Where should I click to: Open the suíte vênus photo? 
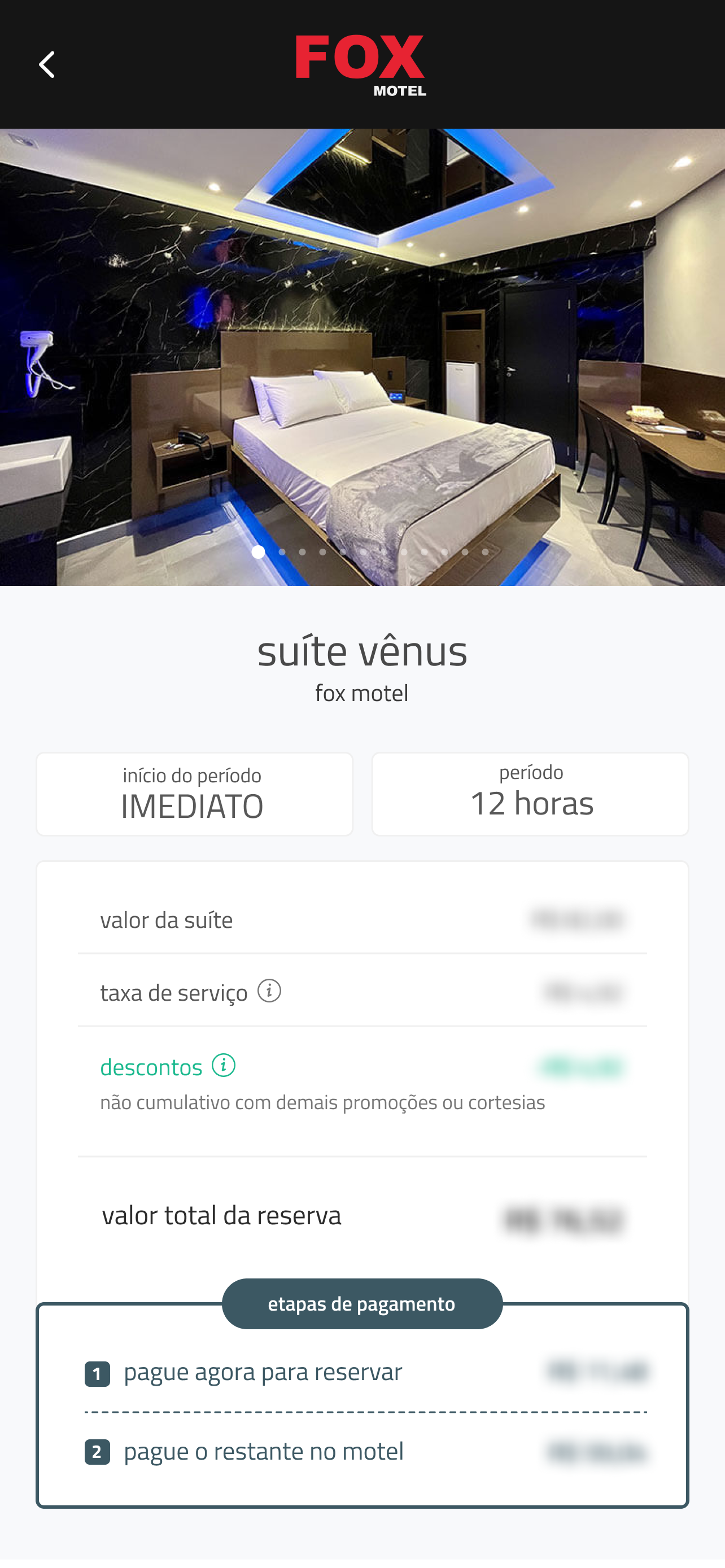pyautogui.click(x=363, y=357)
